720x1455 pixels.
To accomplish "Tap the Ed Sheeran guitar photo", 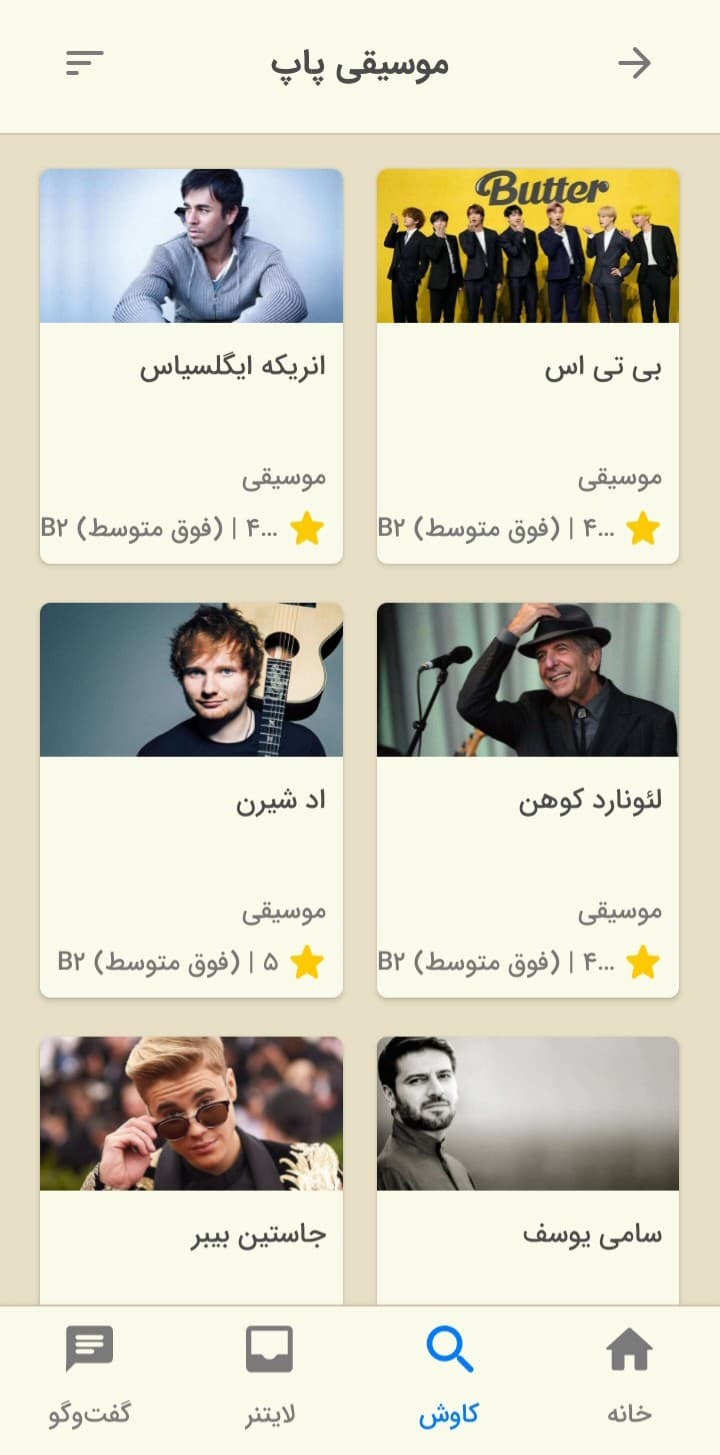I will 191,678.
